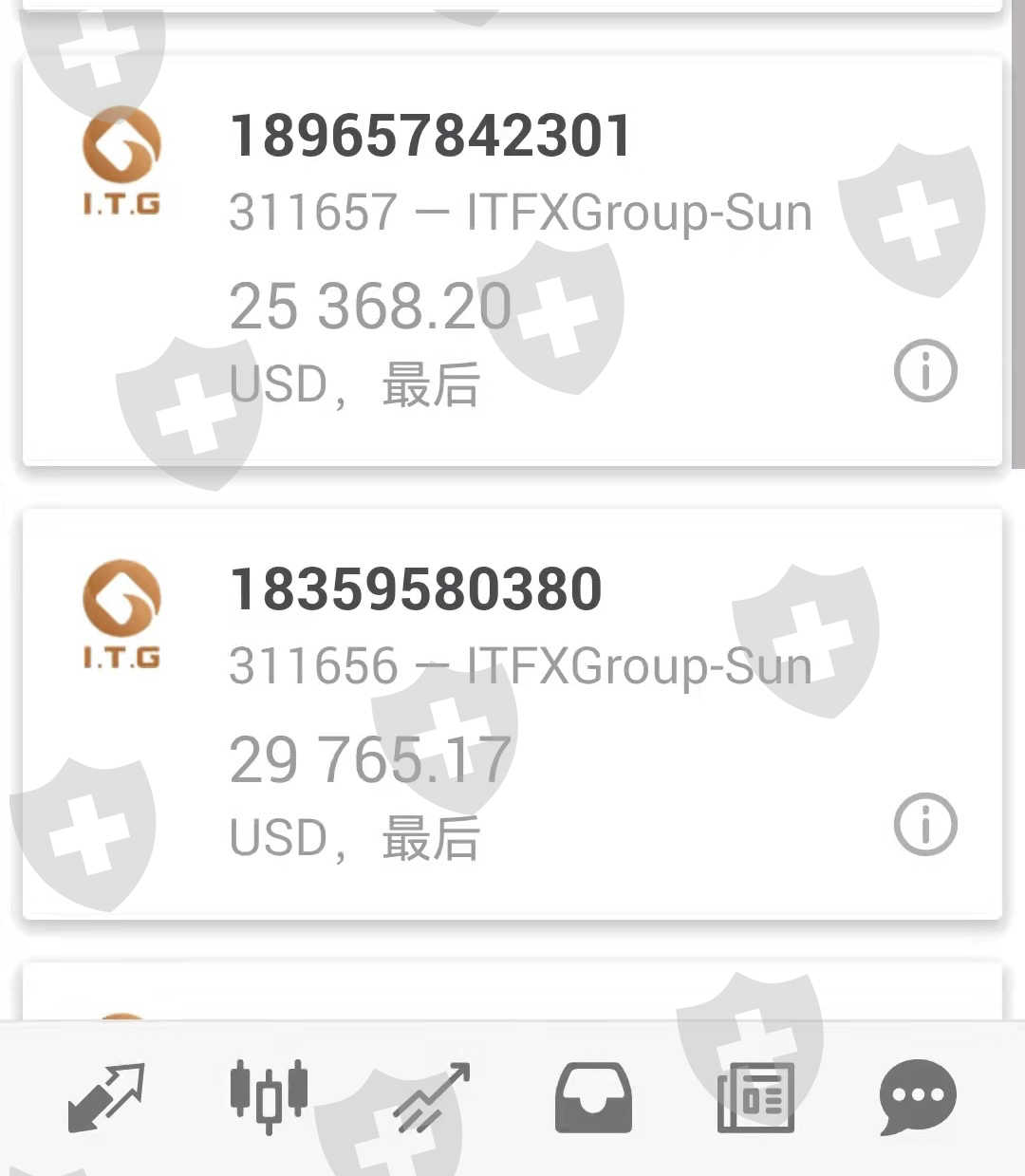Show info for account 311657
This screenshot has width=1025, height=1176.
(x=925, y=370)
